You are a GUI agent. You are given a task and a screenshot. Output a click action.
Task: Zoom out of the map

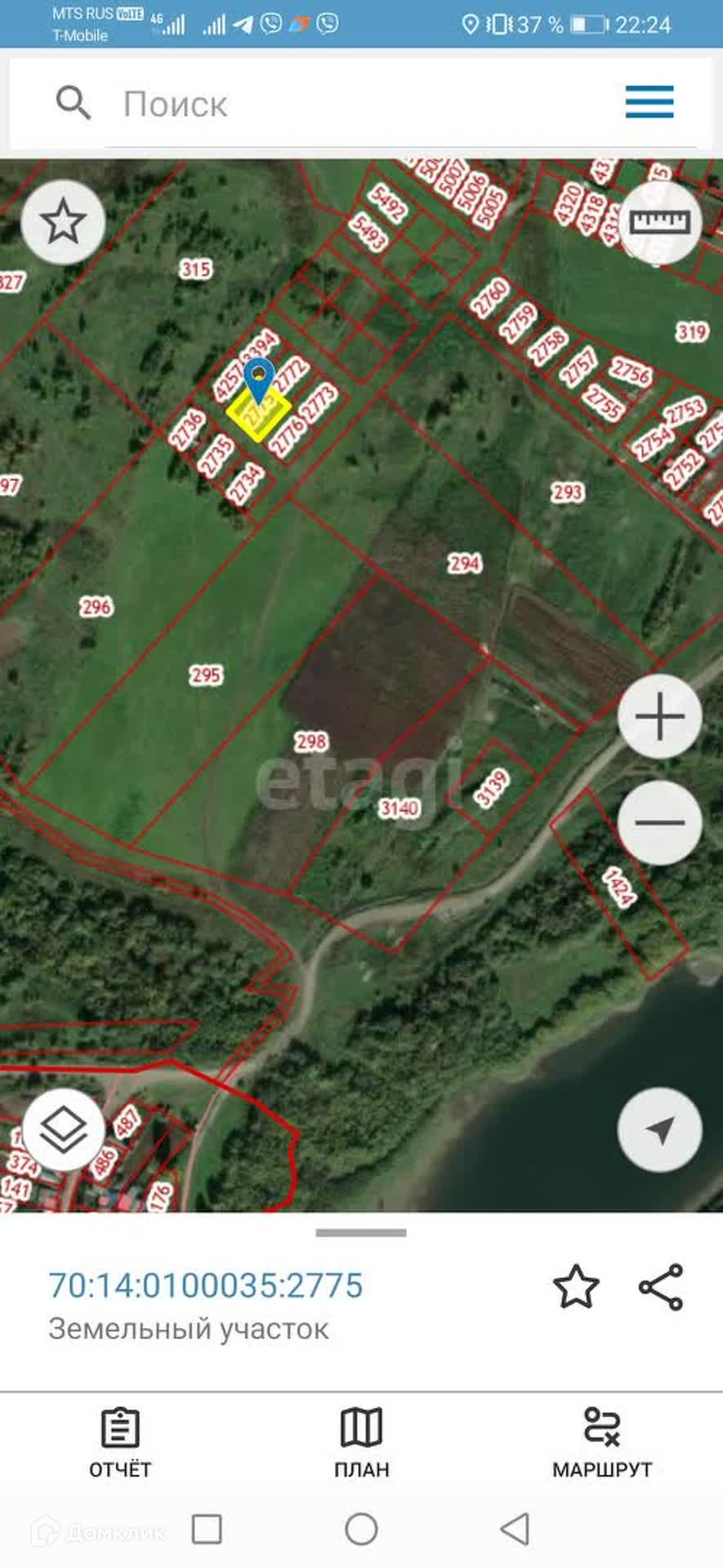659,822
